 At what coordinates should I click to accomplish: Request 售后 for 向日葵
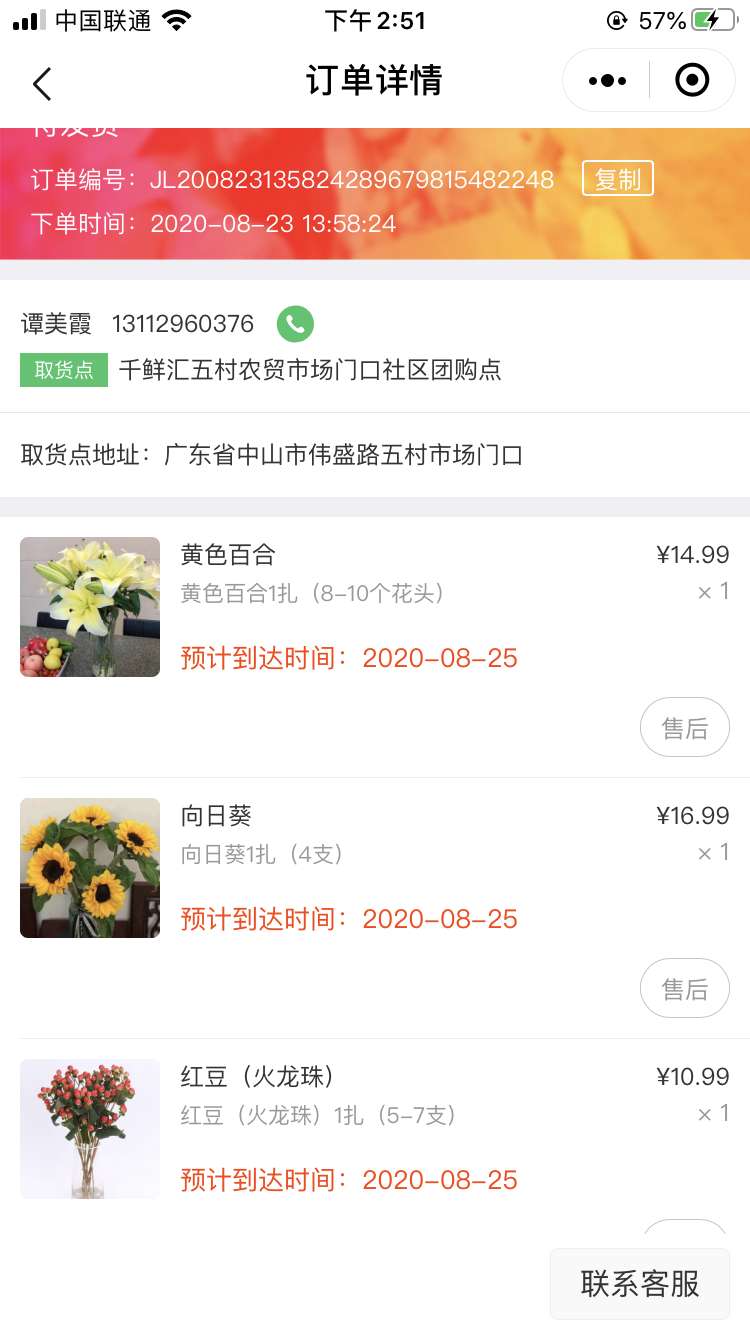[x=684, y=988]
